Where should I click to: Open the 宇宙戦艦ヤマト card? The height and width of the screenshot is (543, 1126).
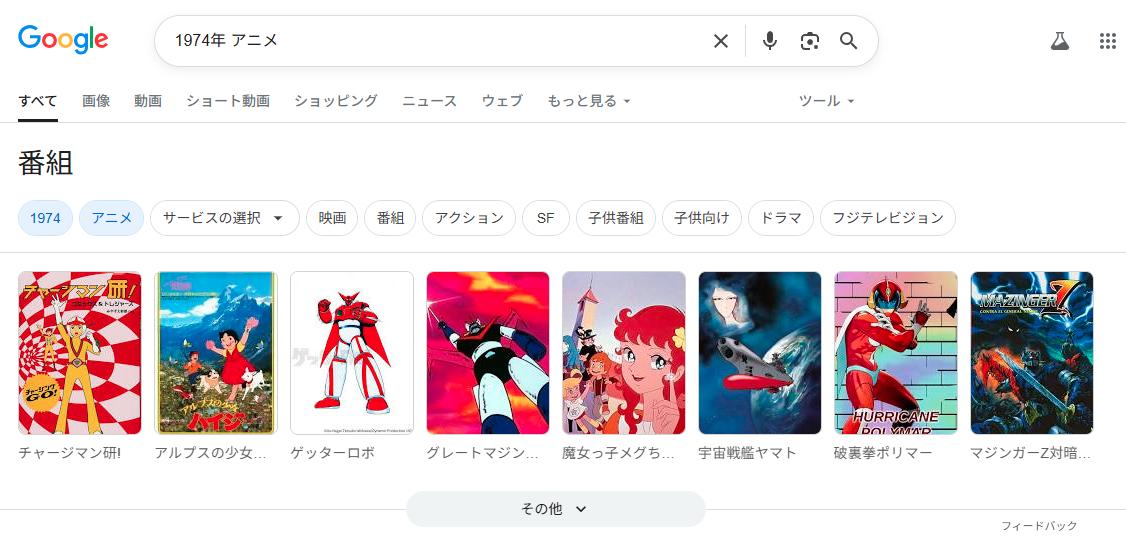point(760,353)
